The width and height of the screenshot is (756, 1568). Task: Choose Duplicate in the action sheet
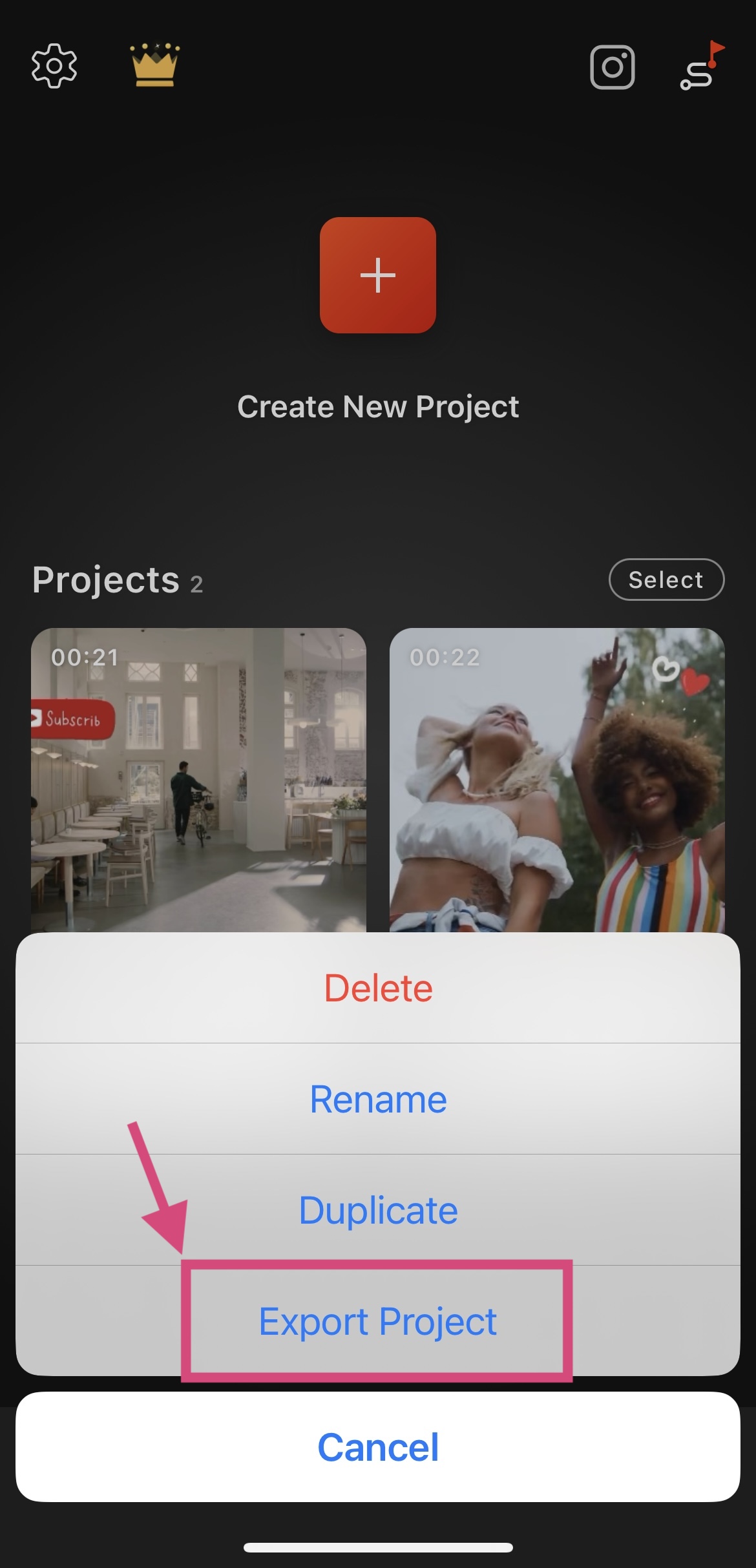(378, 1210)
